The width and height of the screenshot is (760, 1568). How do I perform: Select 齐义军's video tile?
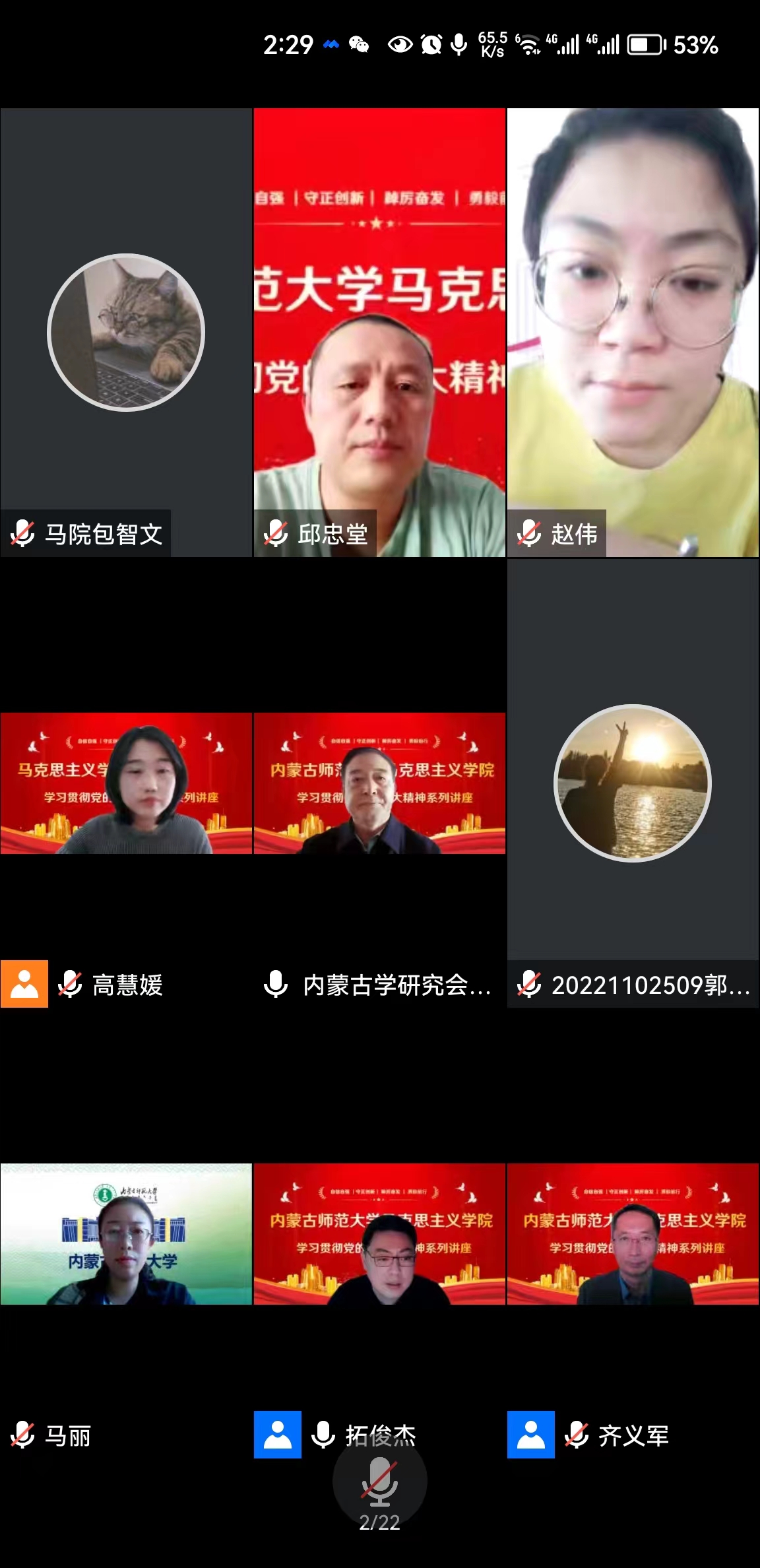click(x=632, y=1234)
